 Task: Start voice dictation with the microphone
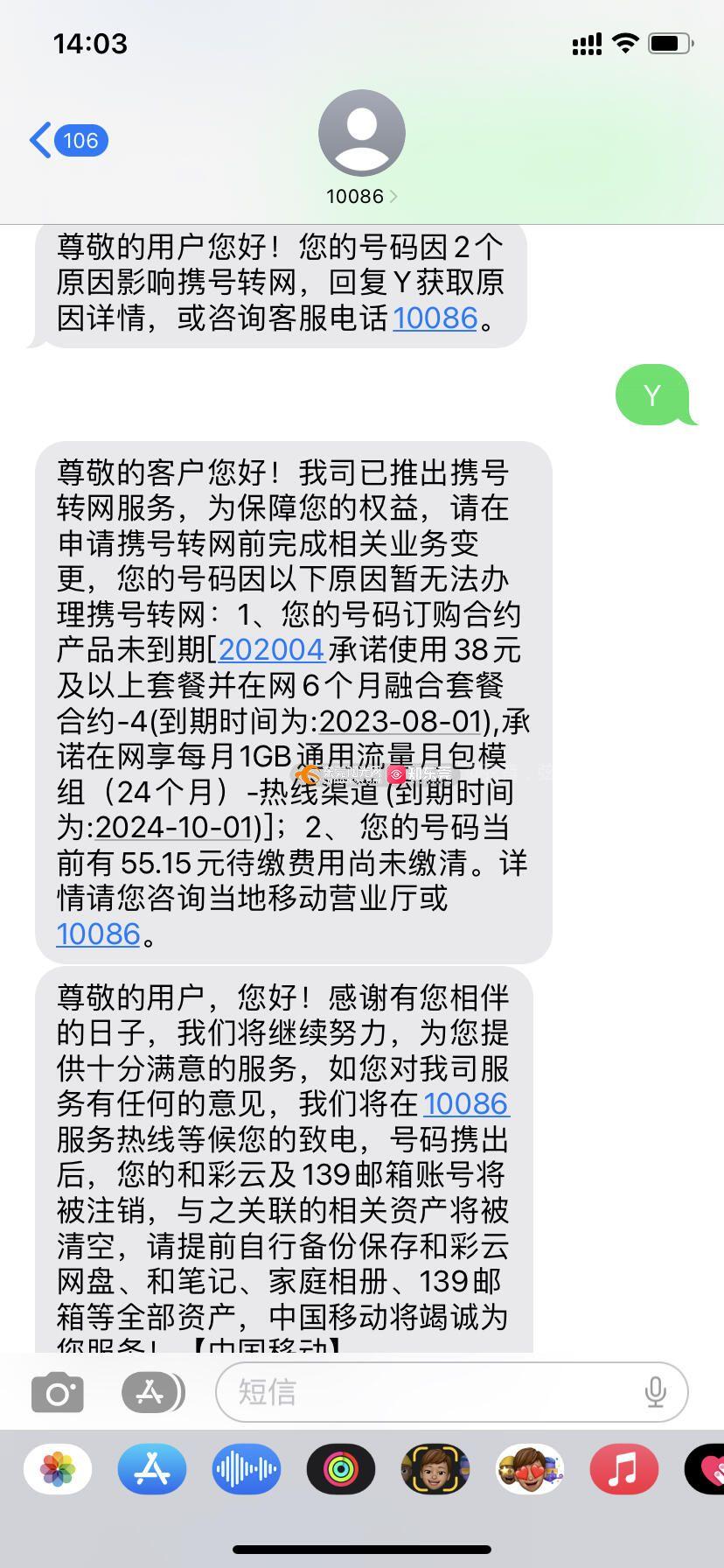(655, 1392)
